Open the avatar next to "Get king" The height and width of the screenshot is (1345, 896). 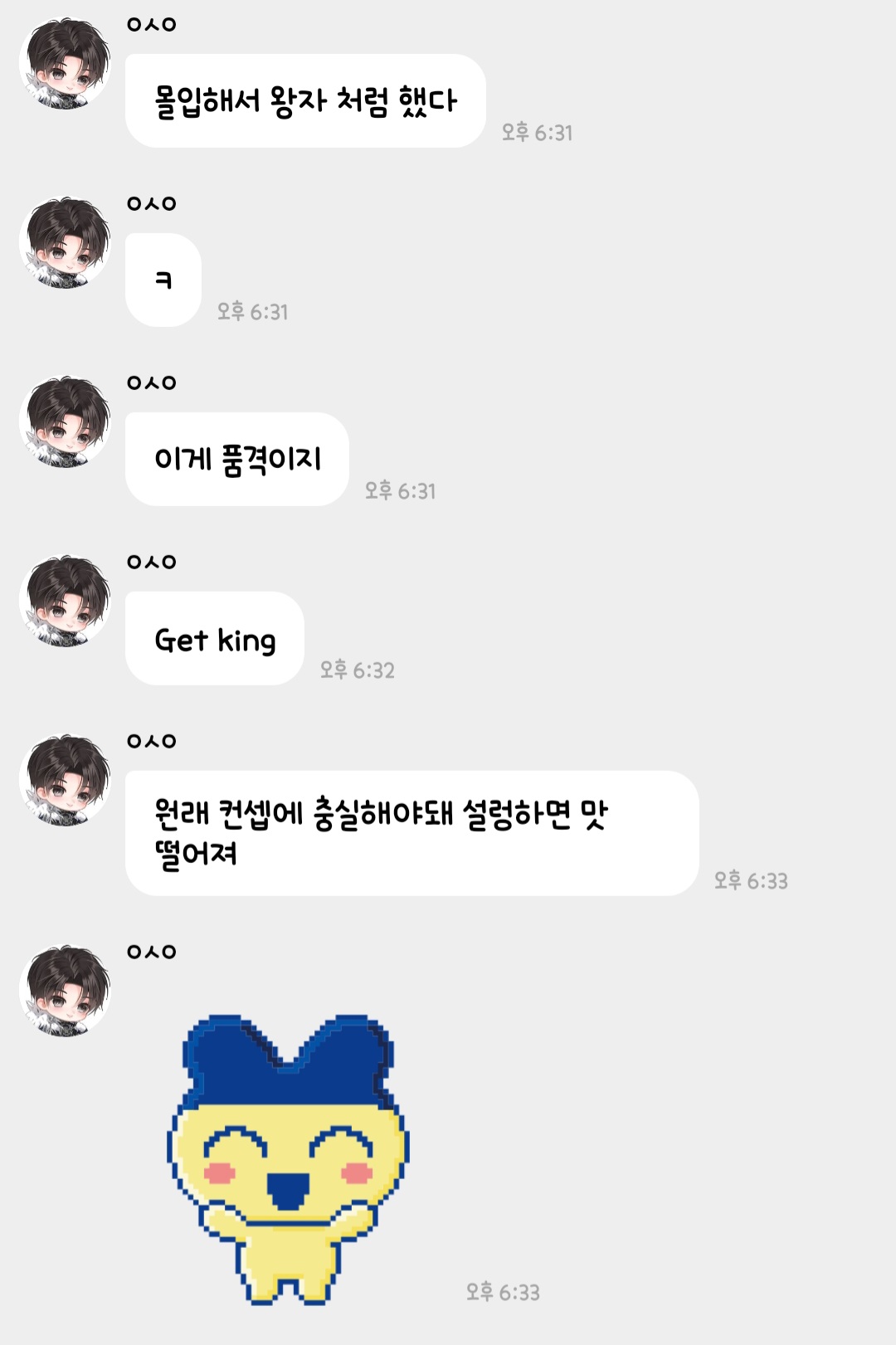66,601
